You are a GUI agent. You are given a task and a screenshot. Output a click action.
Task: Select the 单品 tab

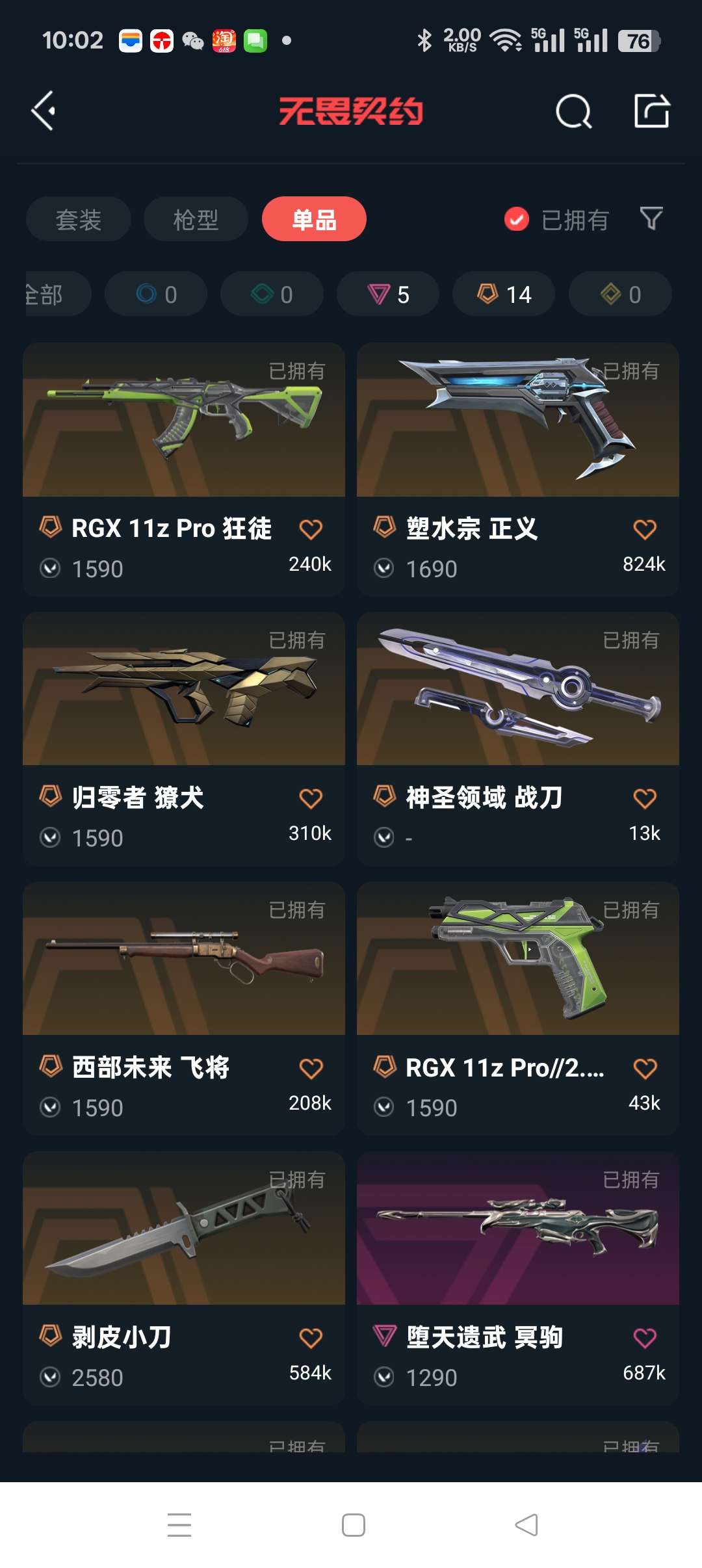314,219
